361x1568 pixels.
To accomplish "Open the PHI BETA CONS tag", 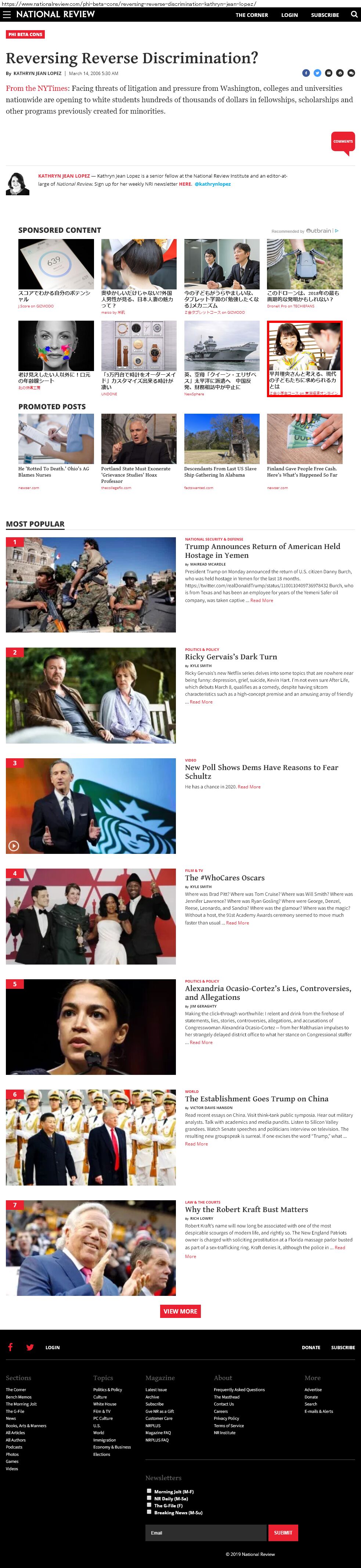I will [25, 35].
